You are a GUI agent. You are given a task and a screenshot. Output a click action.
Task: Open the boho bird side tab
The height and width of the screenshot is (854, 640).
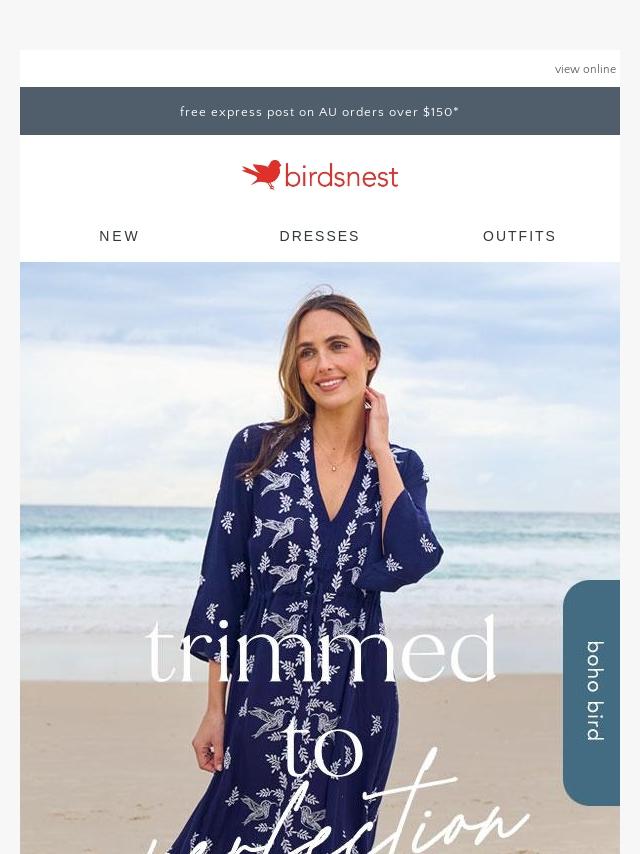click(x=593, y=692)
